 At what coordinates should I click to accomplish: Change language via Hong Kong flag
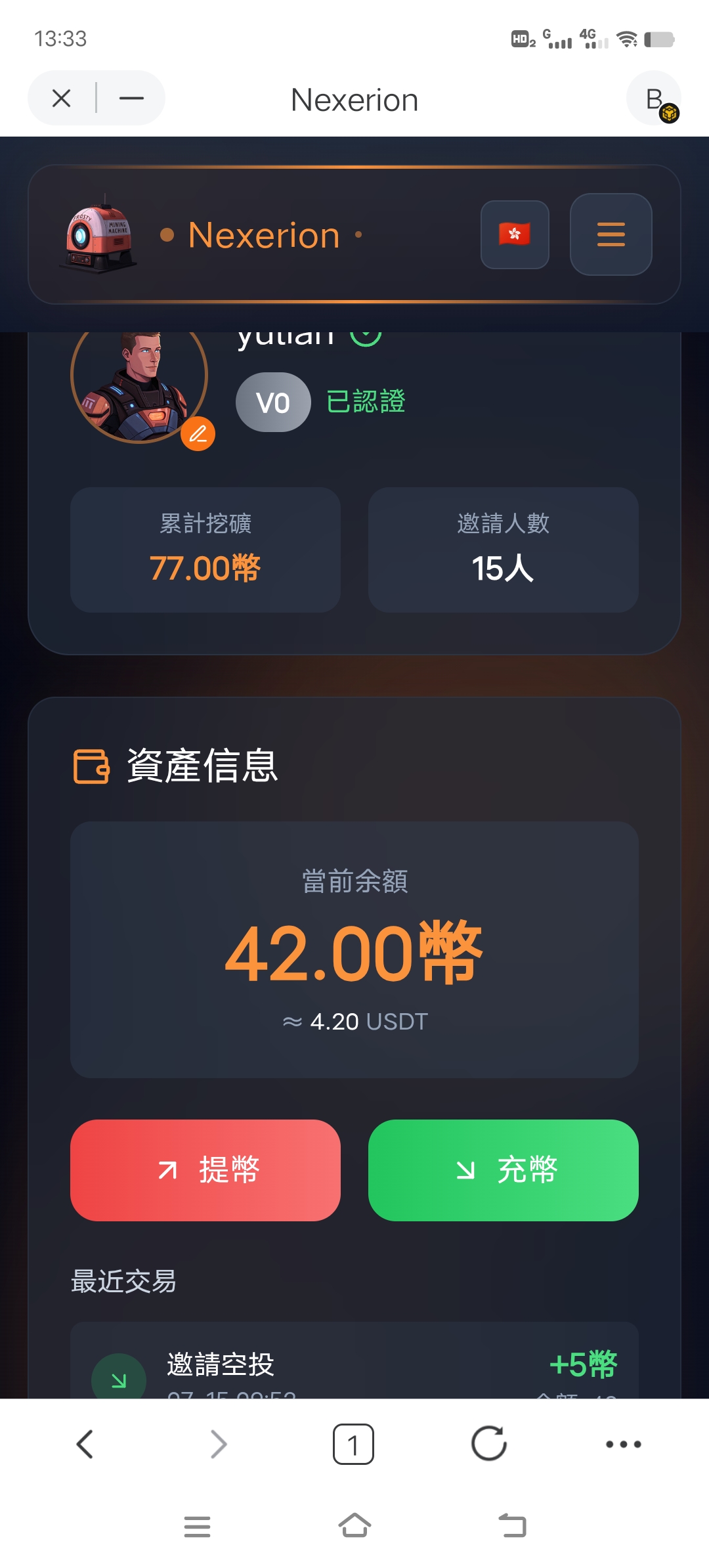pos(515,234)
